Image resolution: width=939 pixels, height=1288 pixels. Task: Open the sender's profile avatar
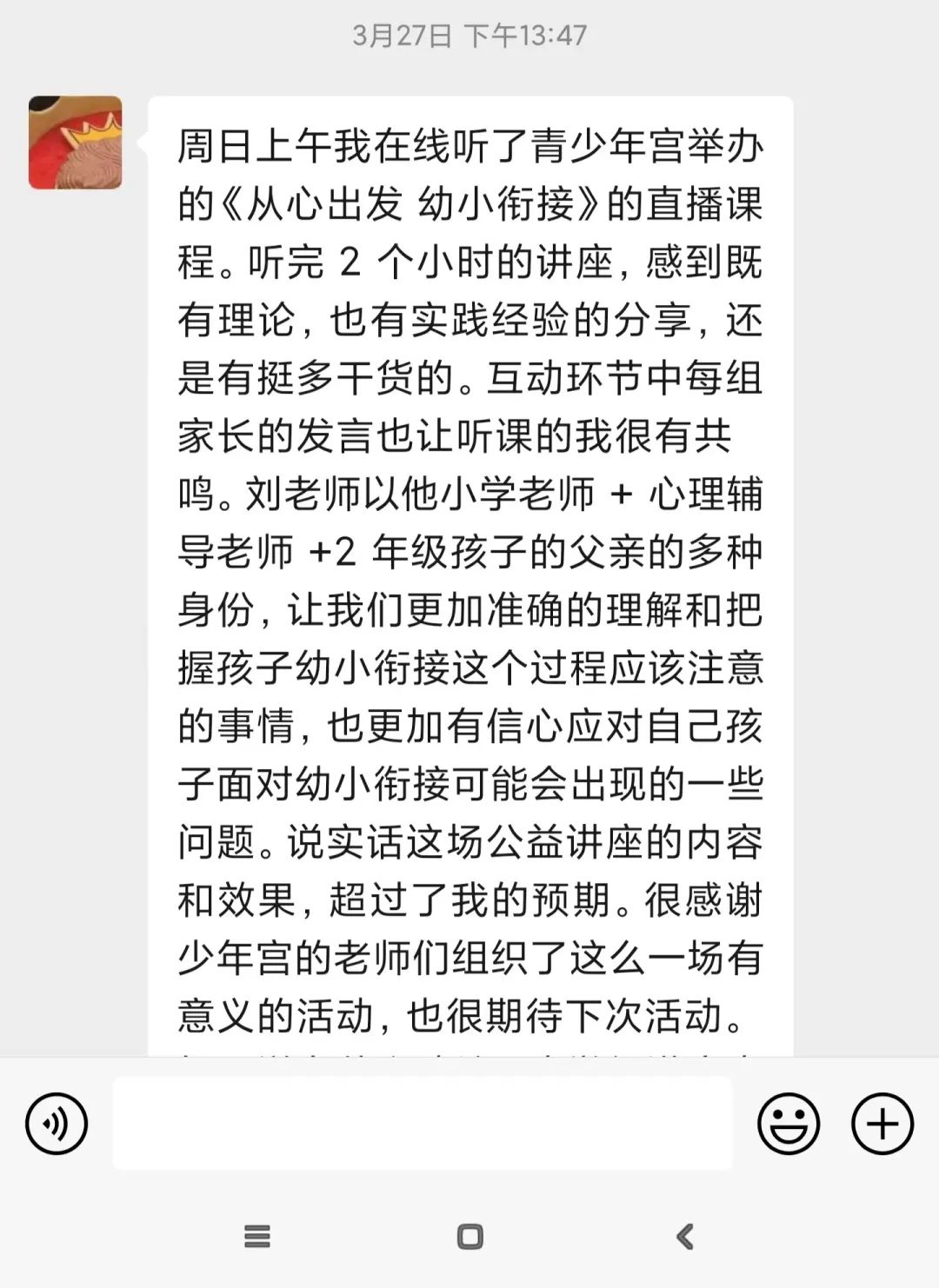click(x=76, y=143)
